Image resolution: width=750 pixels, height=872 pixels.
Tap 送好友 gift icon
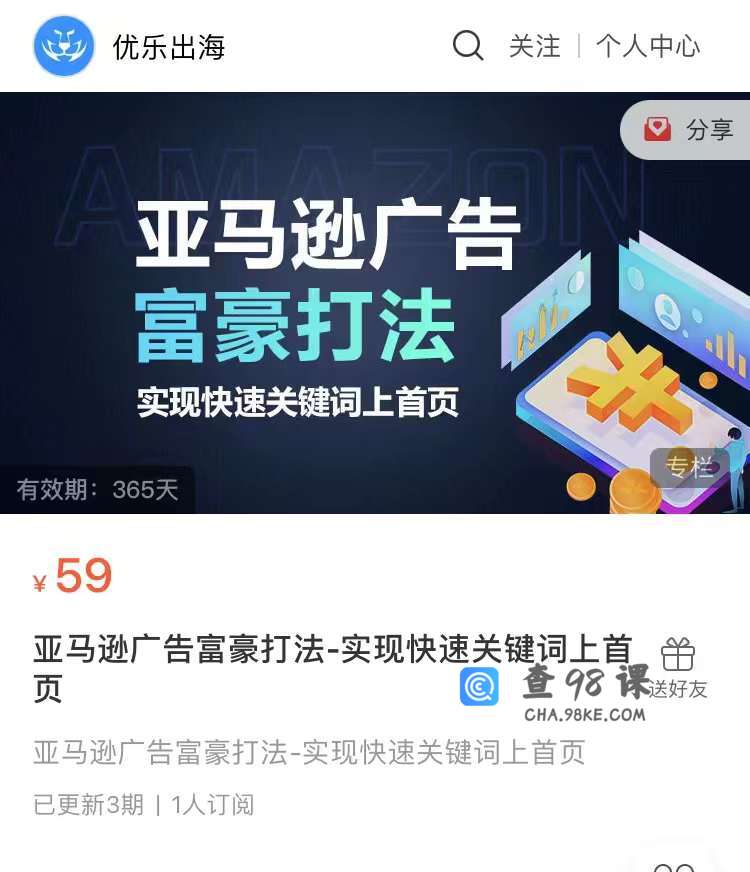pos(678,667)
